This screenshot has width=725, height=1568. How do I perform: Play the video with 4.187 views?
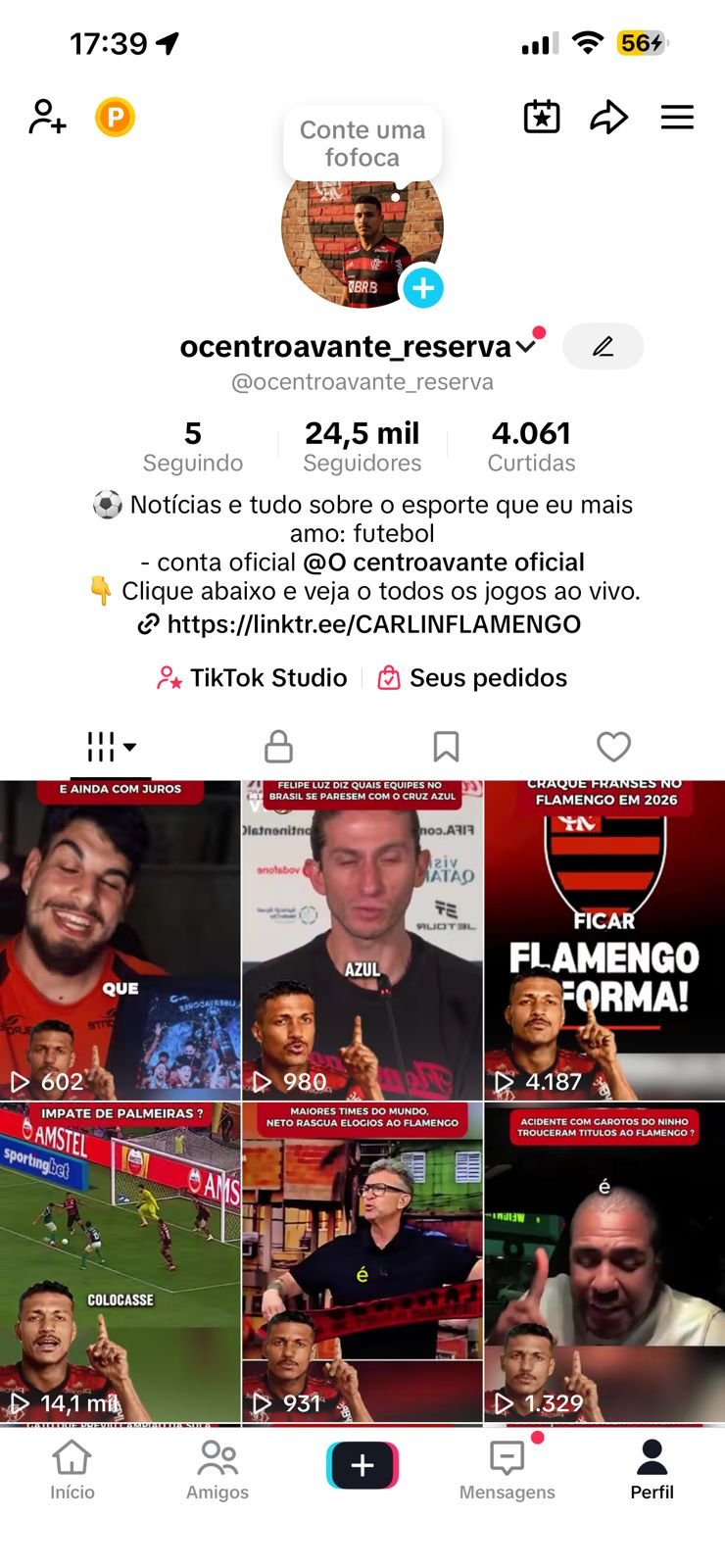click(x=604, y=941)
